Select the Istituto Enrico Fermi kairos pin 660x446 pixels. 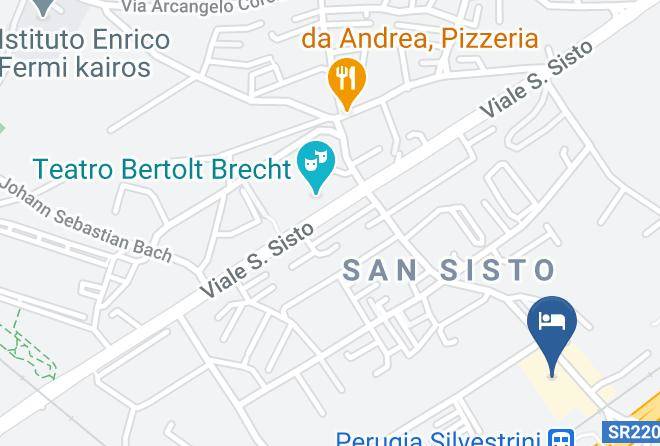click(43, 8)
